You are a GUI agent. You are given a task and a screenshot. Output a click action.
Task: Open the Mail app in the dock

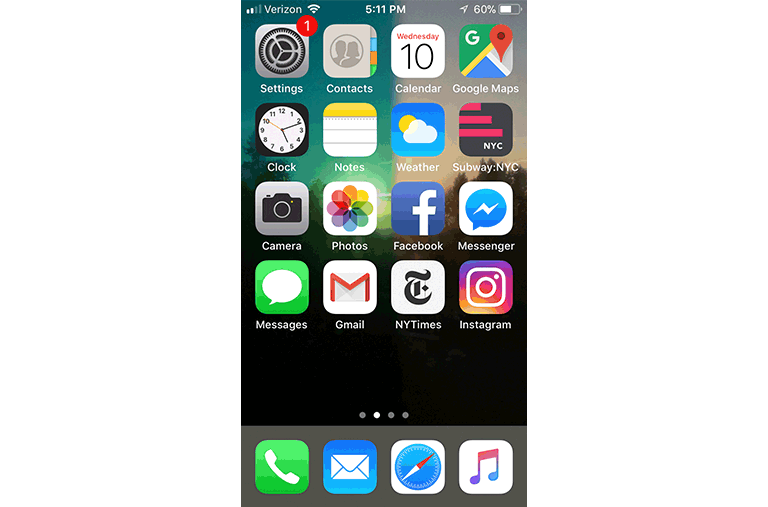(350, 466)
